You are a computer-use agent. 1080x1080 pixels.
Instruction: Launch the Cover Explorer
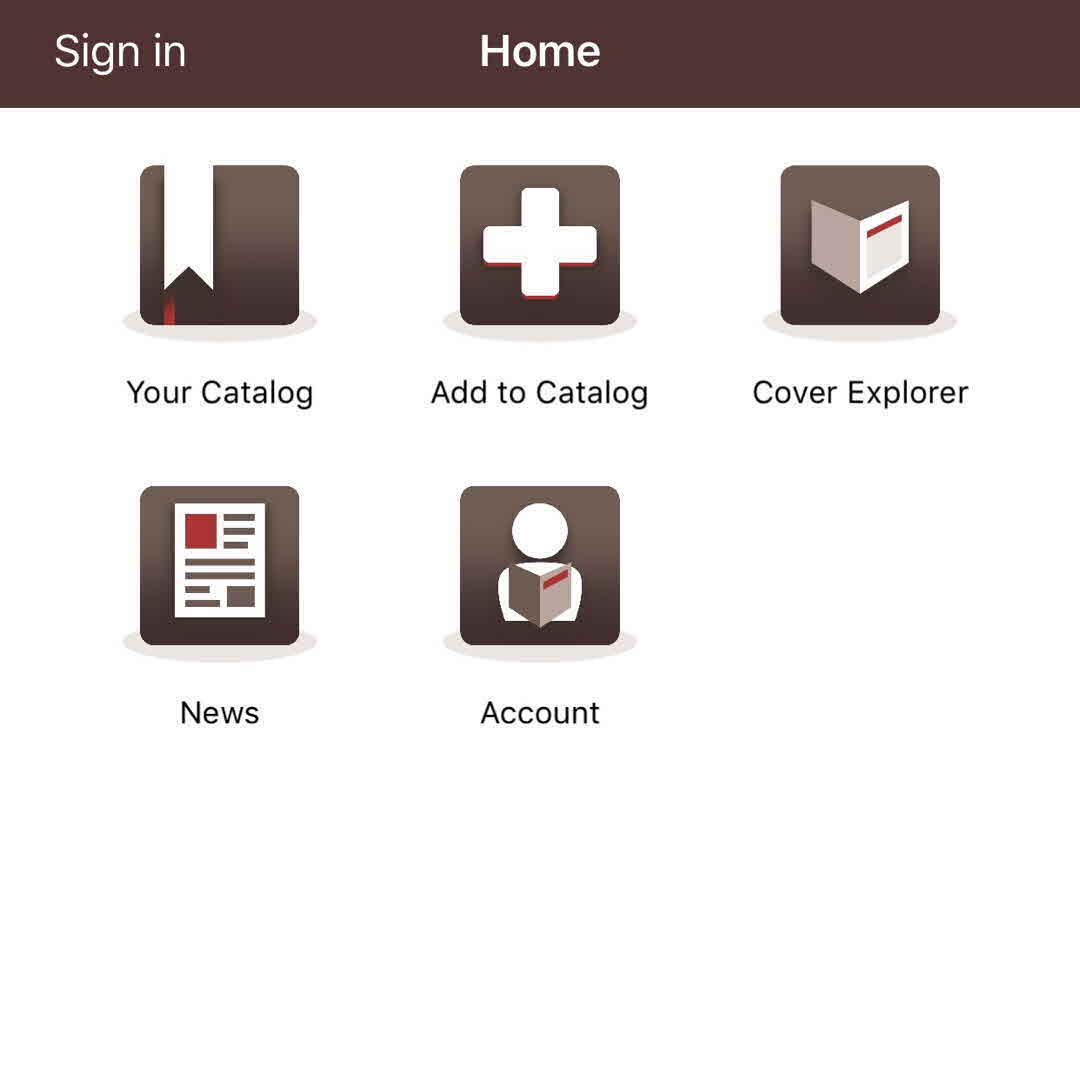pyautogui.click(x=860, y=246)
